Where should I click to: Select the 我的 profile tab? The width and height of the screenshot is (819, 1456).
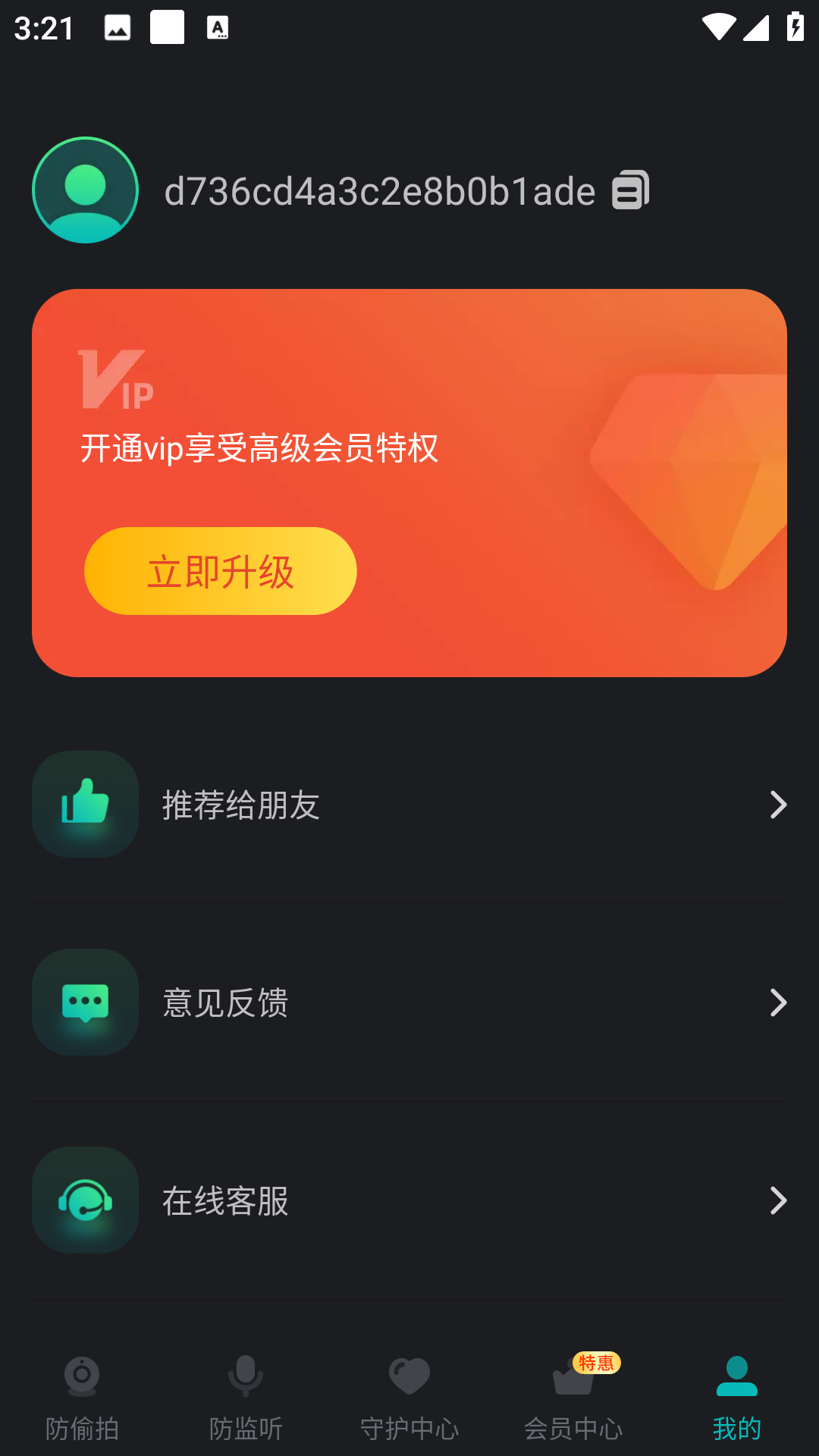737,1397
